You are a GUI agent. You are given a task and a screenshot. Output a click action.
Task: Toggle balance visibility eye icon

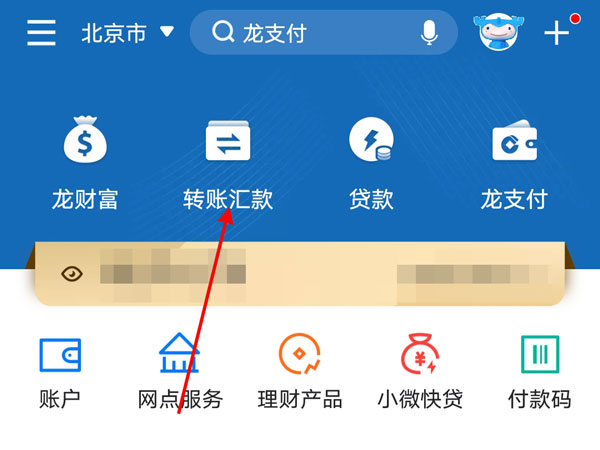(x=71, y=273)
